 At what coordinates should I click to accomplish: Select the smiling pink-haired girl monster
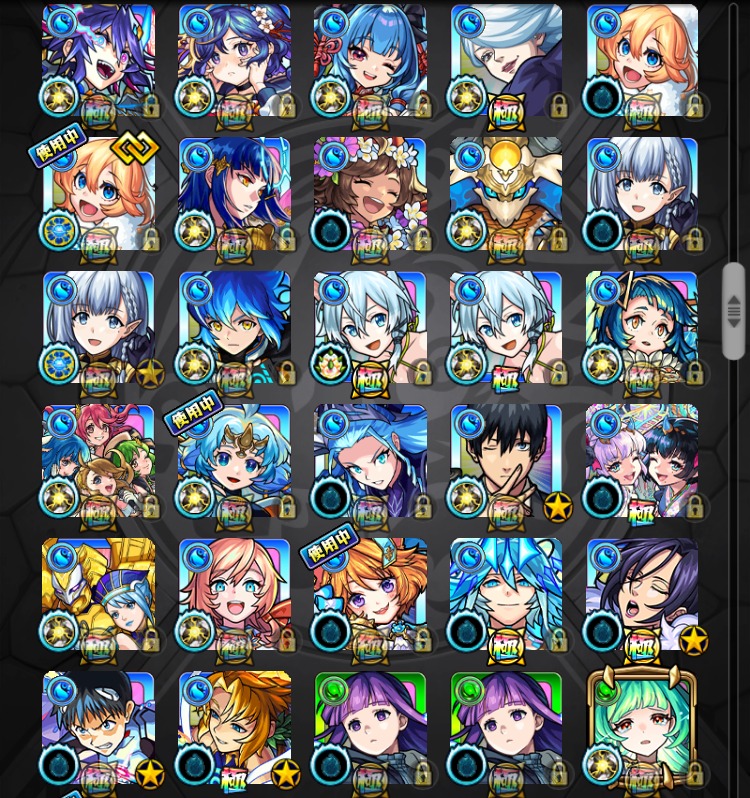(234, 595)
